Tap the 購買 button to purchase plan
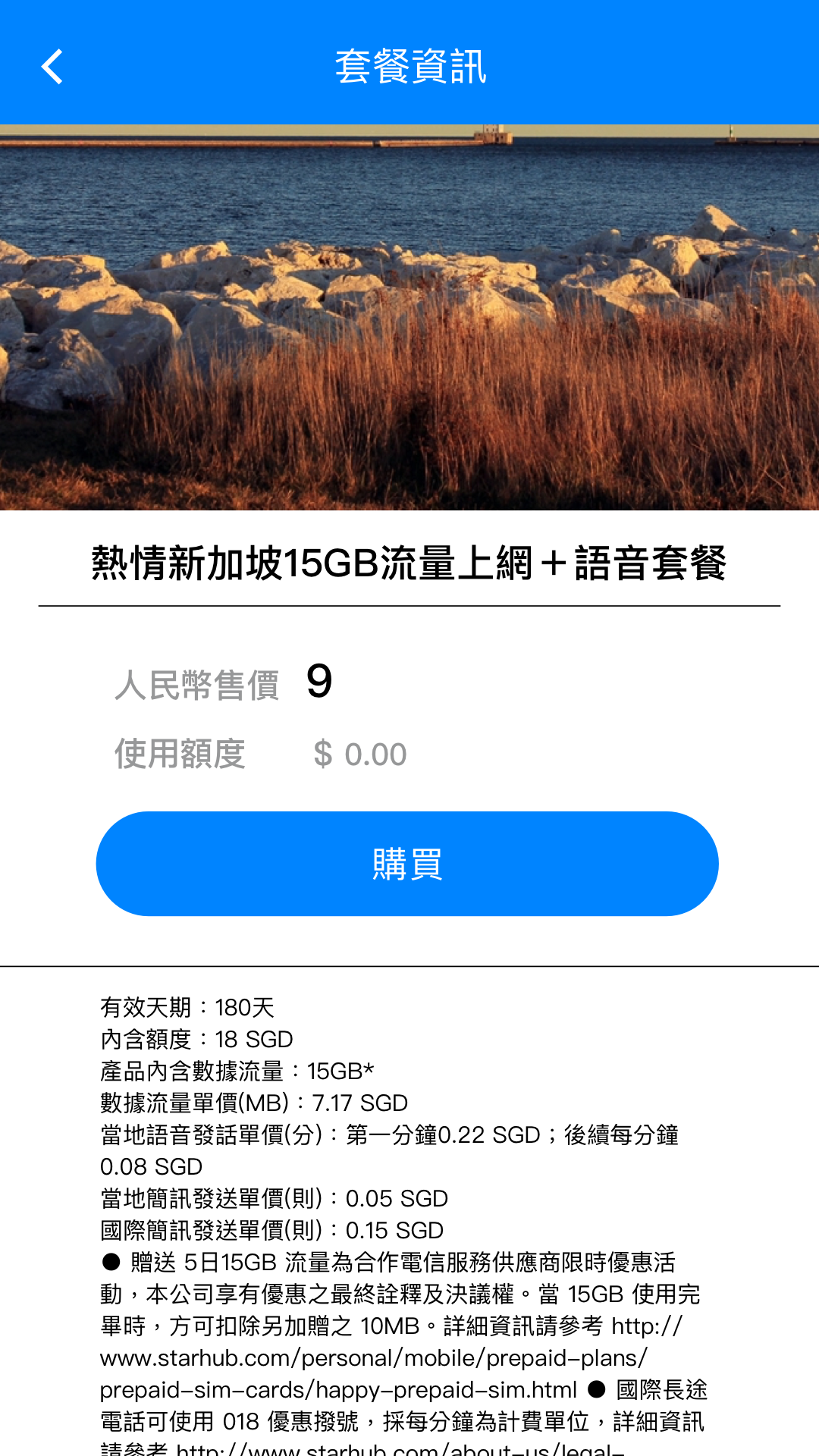 pos(407,864)
